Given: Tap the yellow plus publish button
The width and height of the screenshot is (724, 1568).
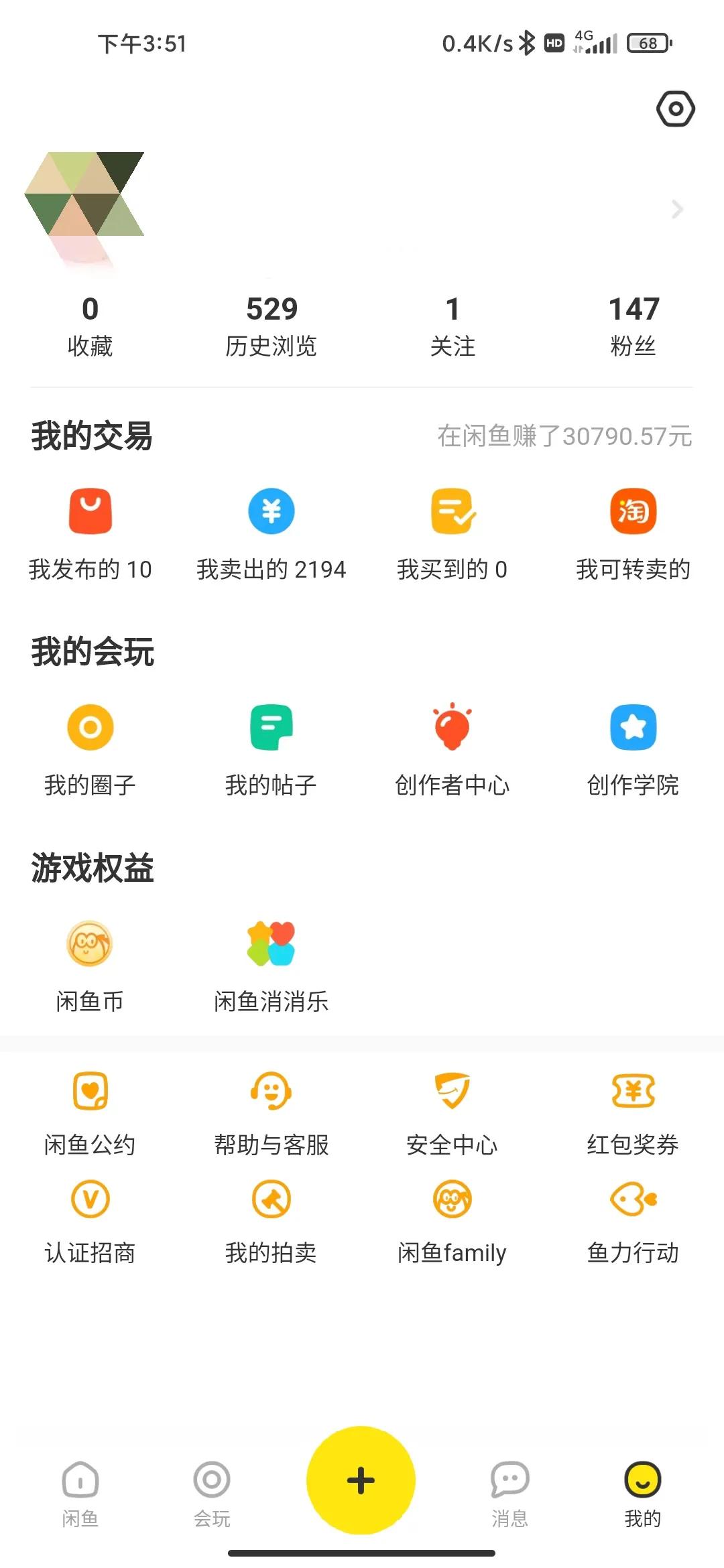Looking at the screenshot, I should [361, 1481].
